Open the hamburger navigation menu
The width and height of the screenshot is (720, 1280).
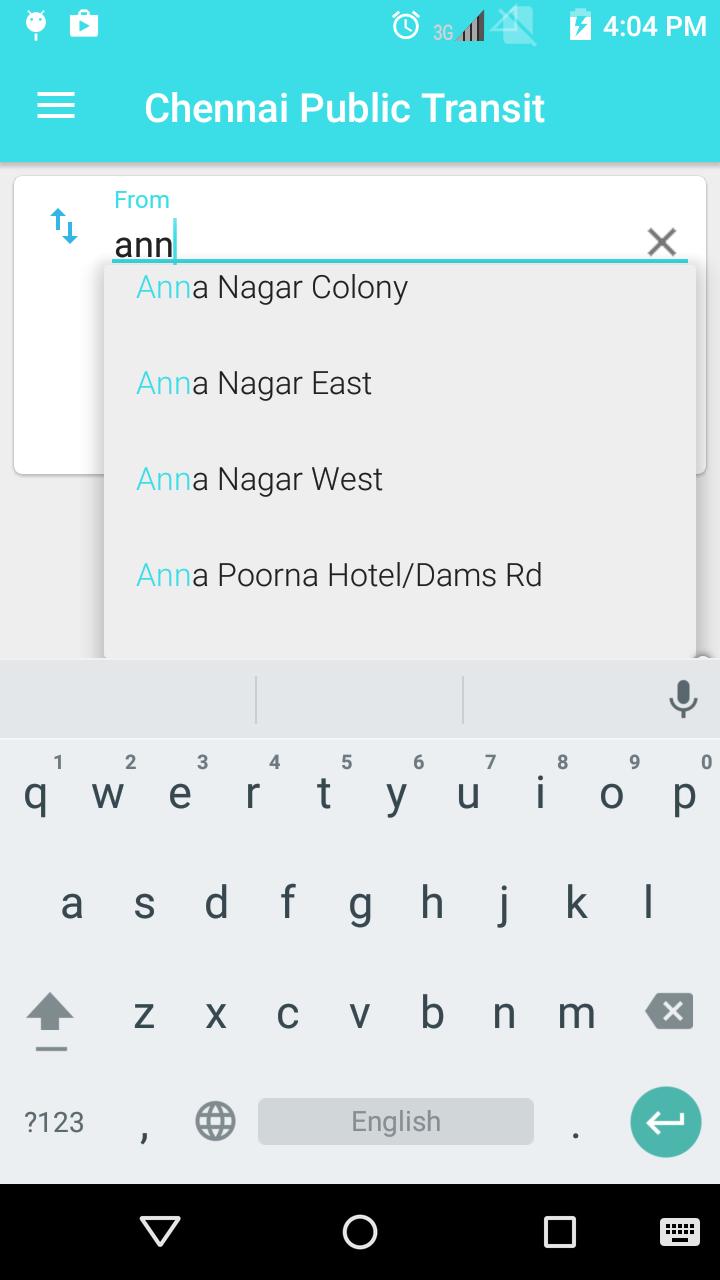[x=56, y=107]
